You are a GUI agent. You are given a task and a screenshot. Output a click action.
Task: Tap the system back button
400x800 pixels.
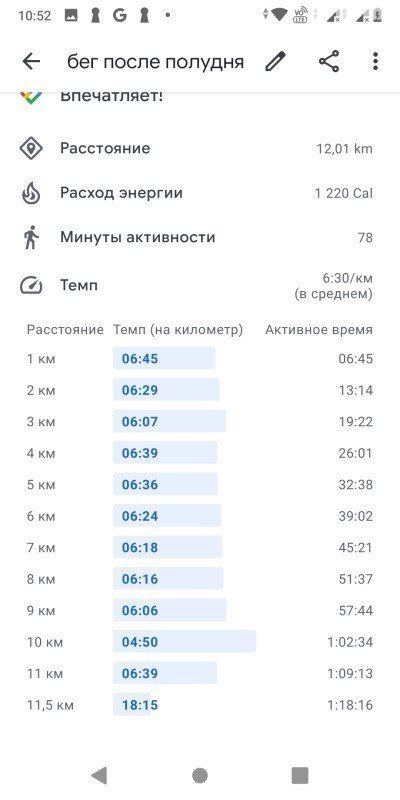(x=99, y=776)
